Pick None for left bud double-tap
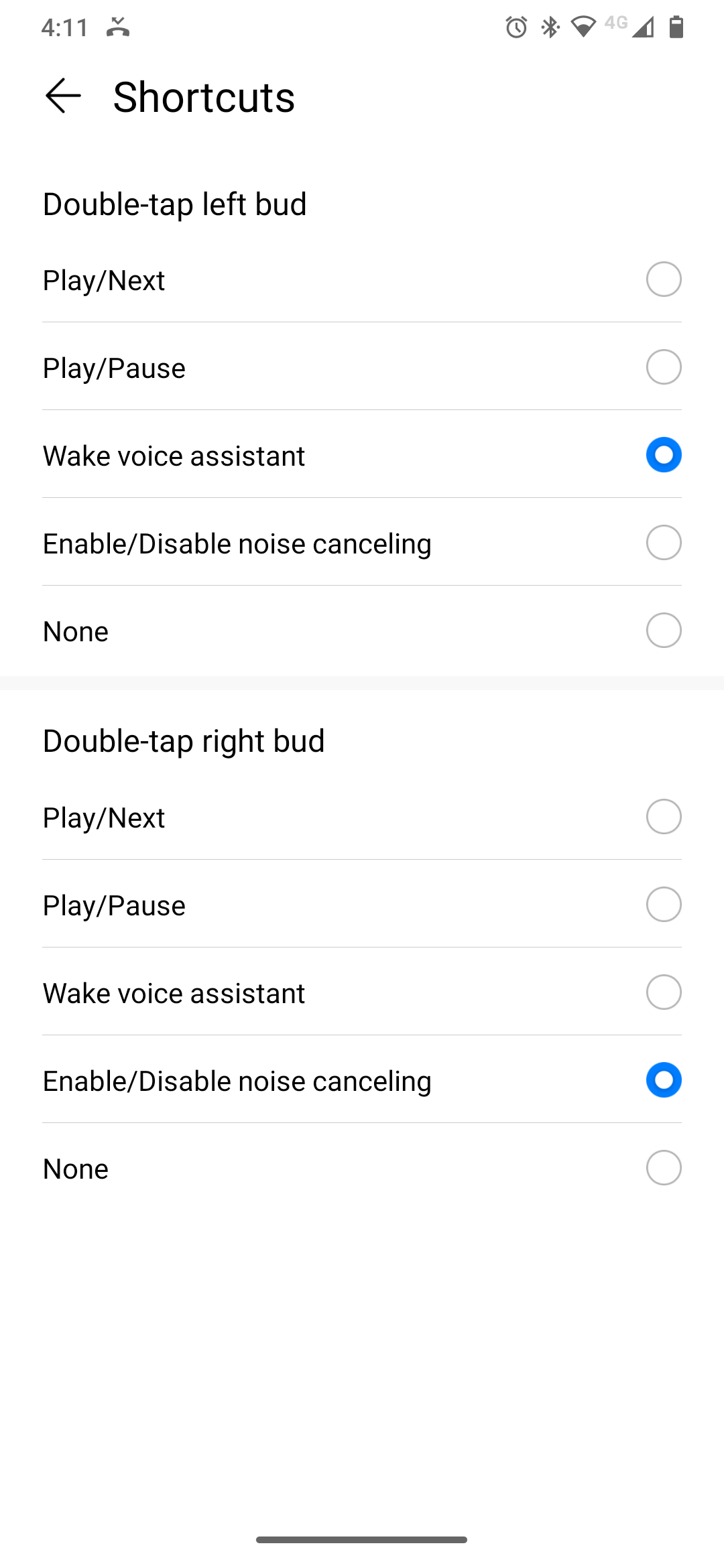This screenshot has width=724, height=1568. click(663, 631)
